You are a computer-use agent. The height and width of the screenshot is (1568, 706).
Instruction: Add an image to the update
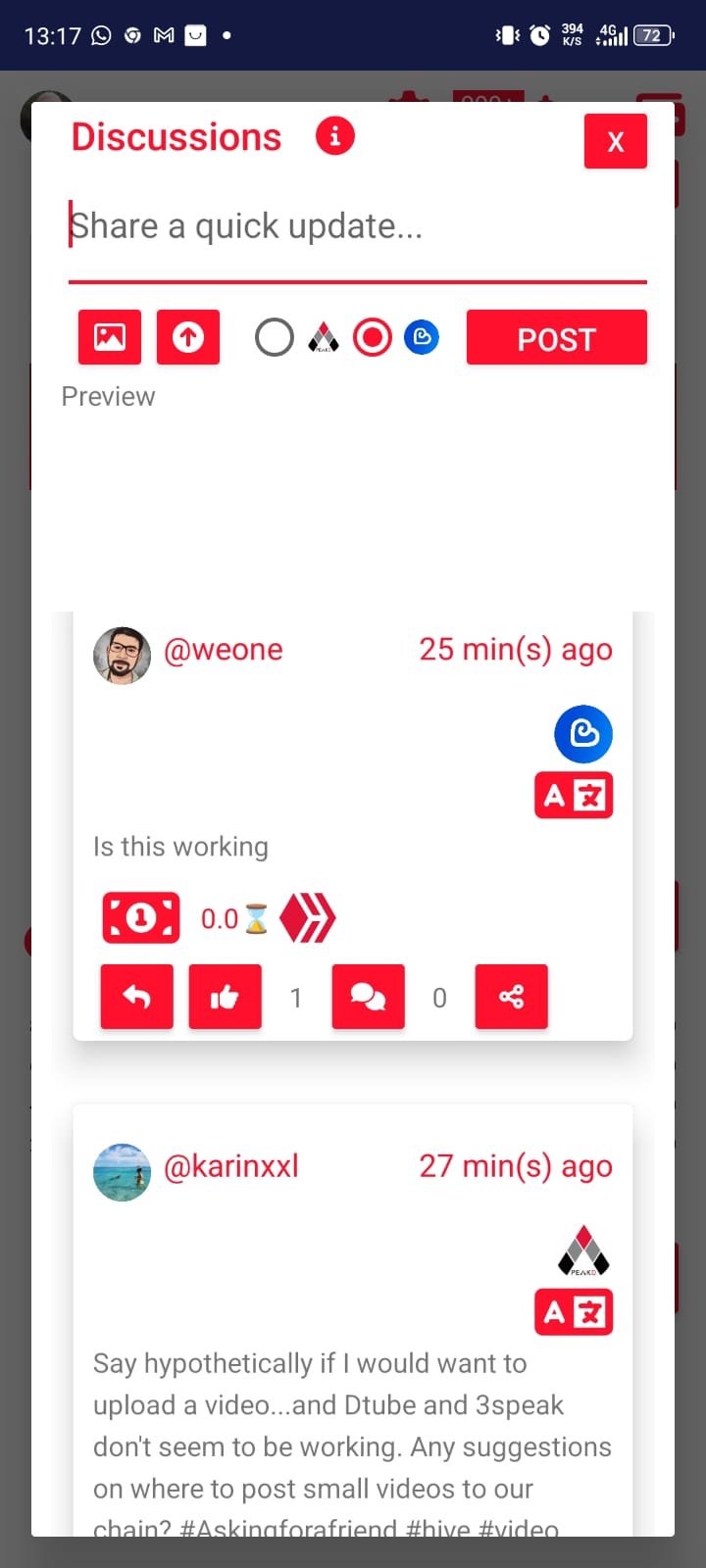pyautogui.click(x=110, y=337)
